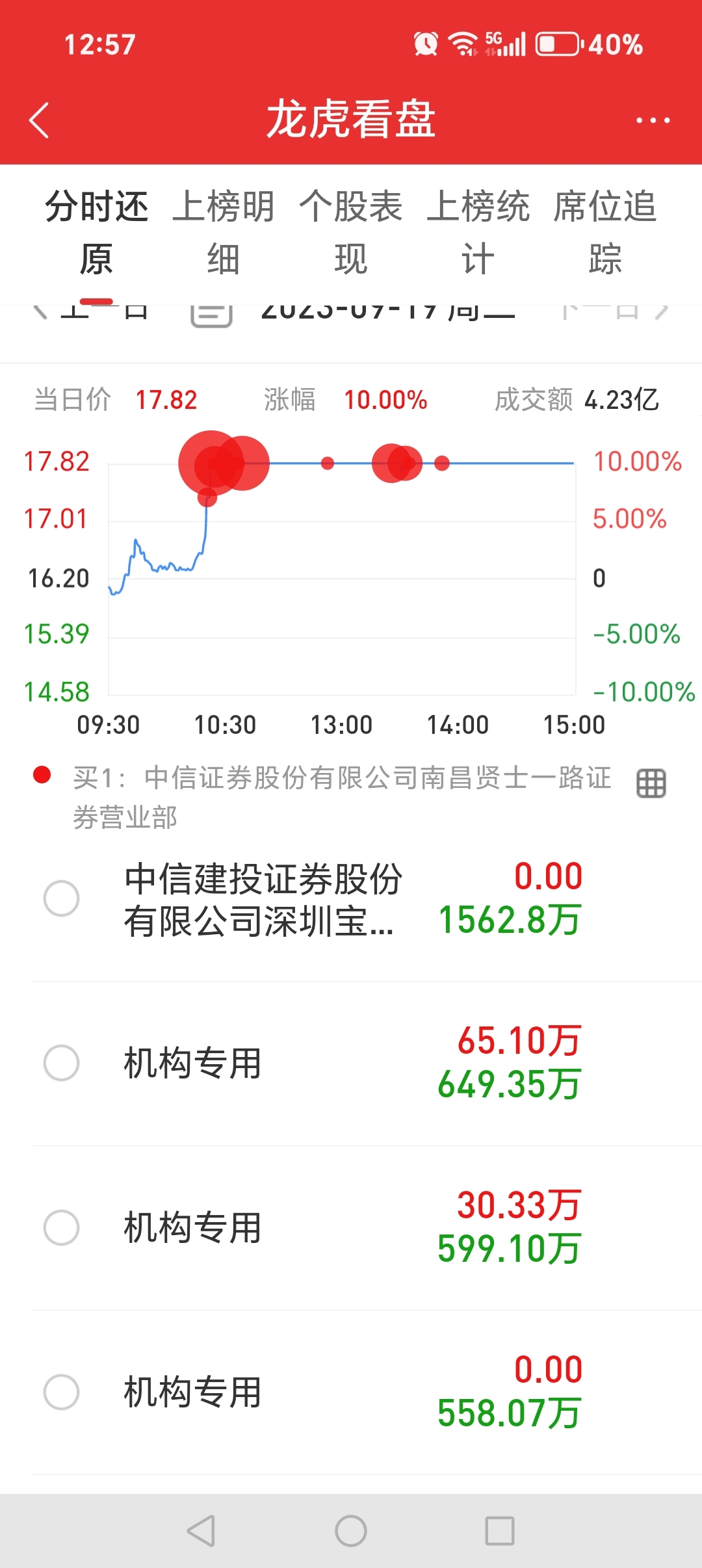This screenshot has width=702, height=1568.
Task: Open the 上榜统计 tab
Action: 478,233
